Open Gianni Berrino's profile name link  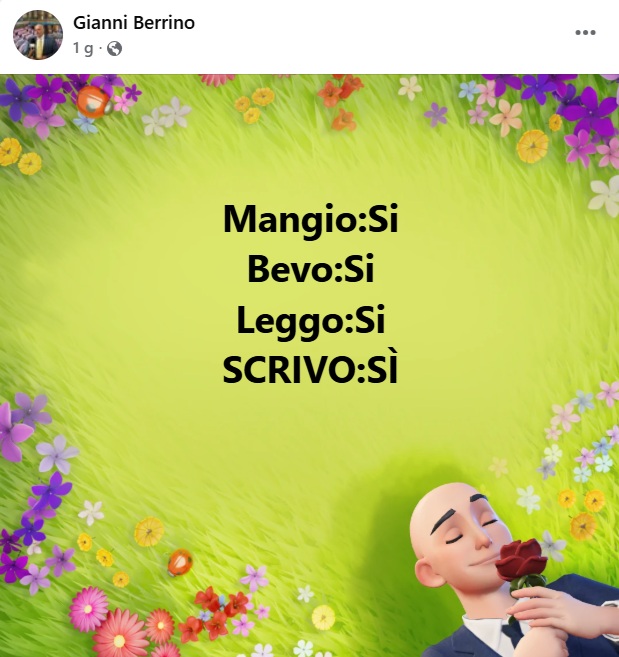pyautogui.click(x=134, y=23)
